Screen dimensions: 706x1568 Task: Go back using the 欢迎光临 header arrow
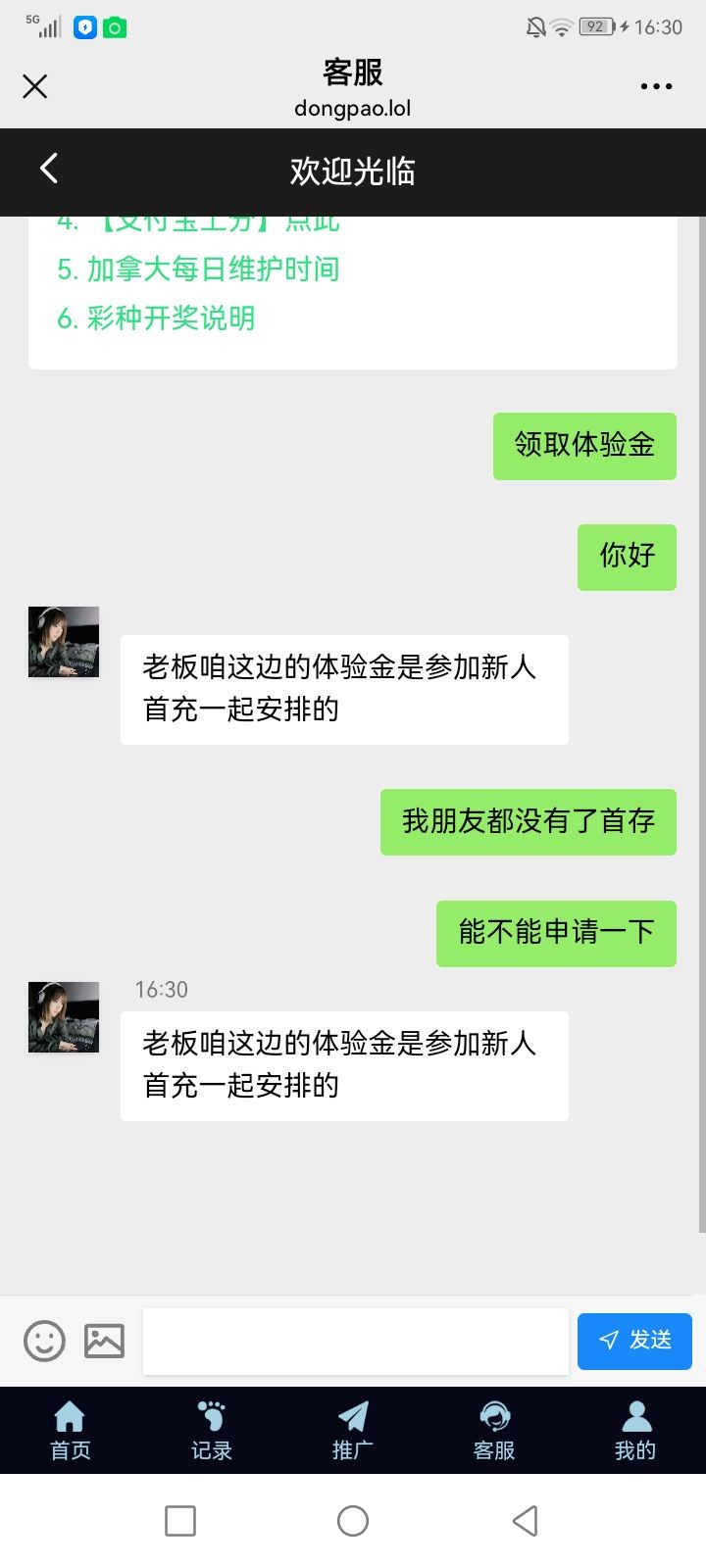[49, 169]
